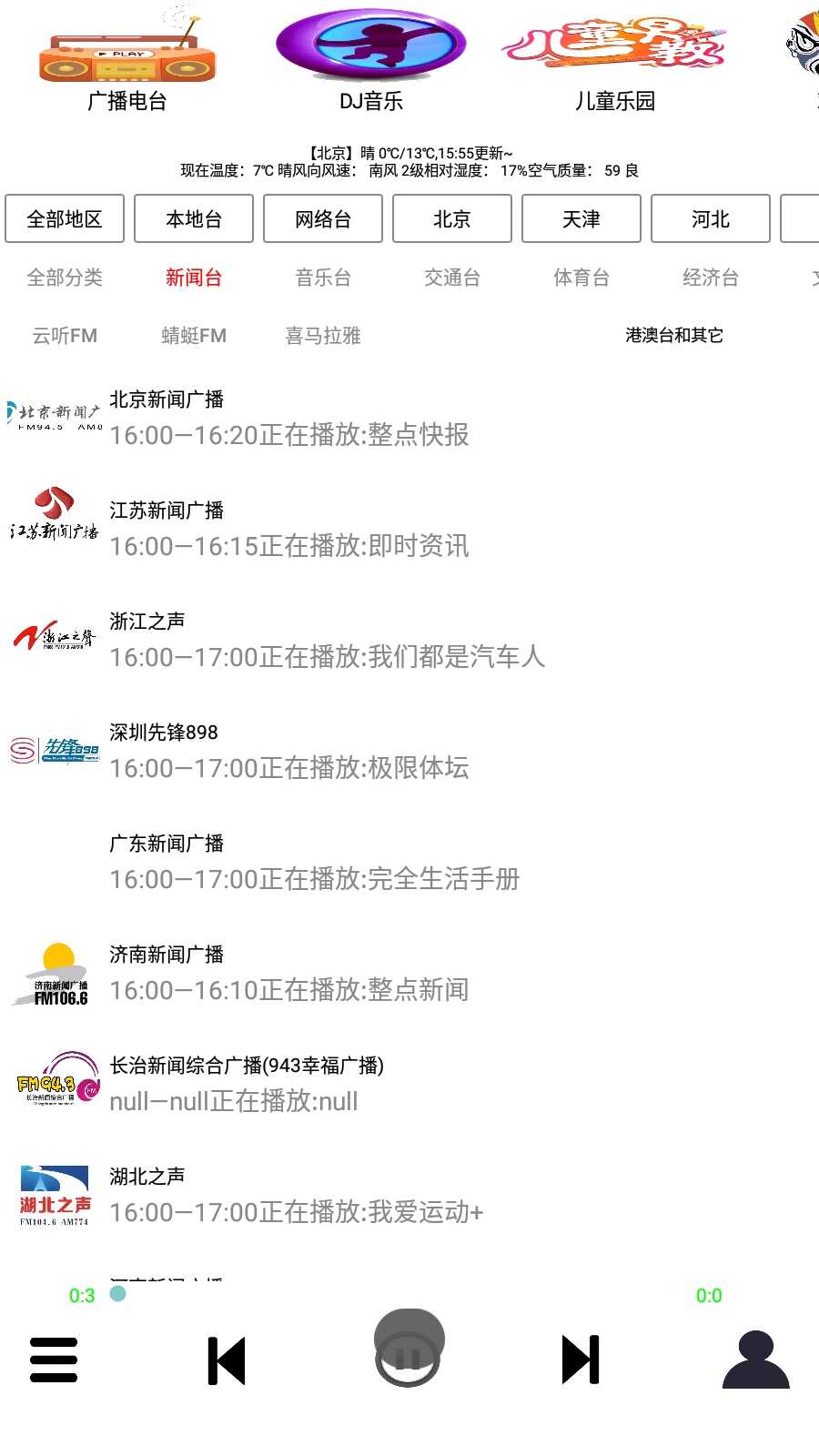Select the 全部地区 region button
Image resolution: width=819 pixels, height=1456 pixels.
tap(65, 219)
